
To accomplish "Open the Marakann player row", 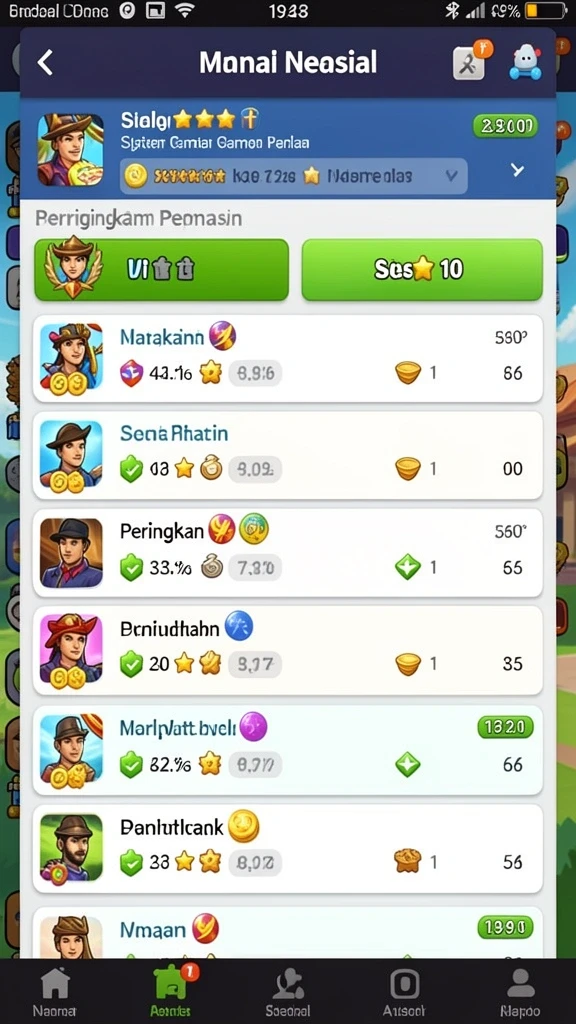I will (288, 359).
